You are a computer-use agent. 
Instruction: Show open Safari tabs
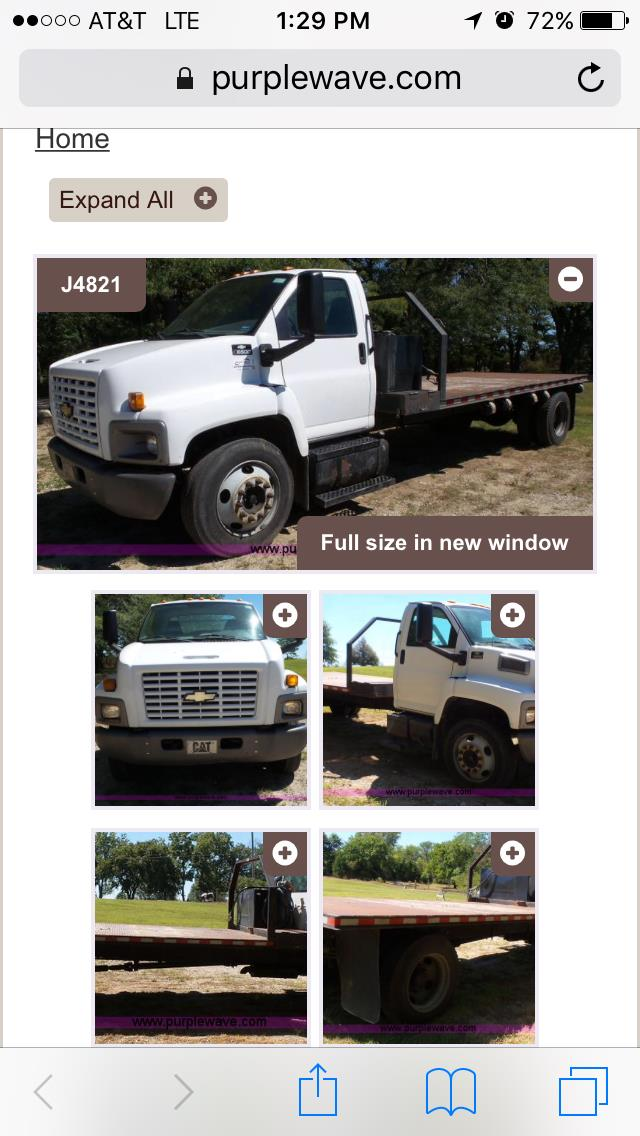583,1091
